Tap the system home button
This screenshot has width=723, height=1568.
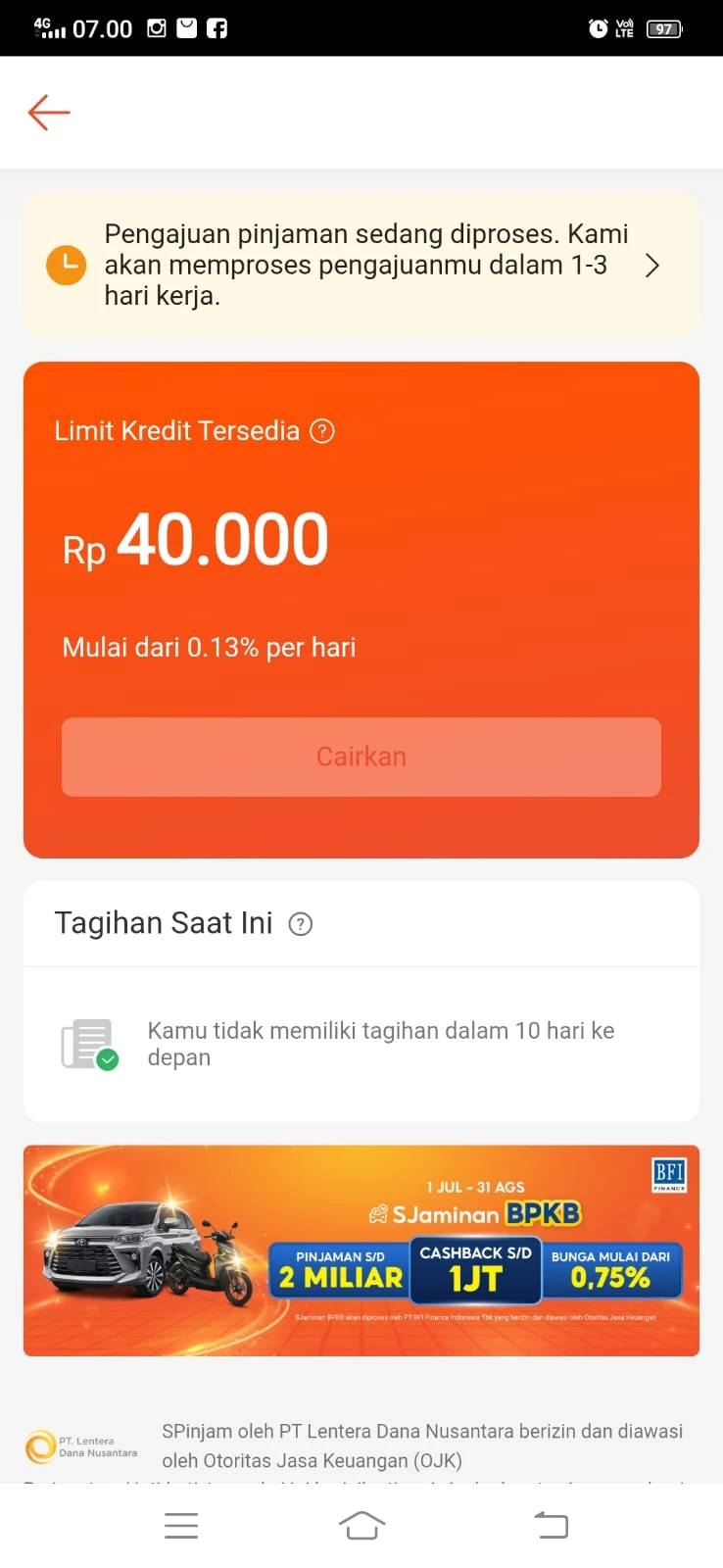361,1526
